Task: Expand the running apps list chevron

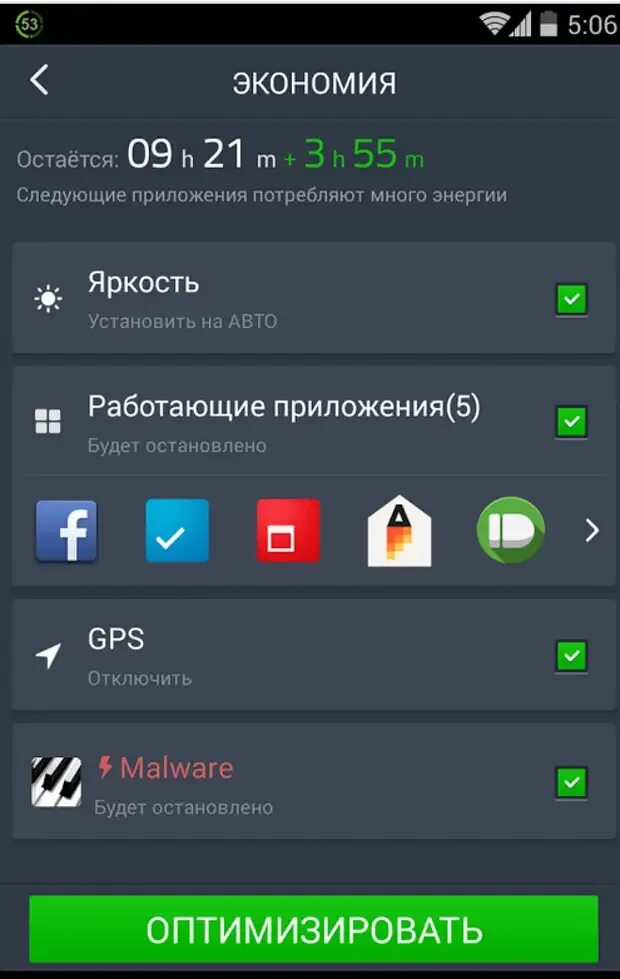Action: coord(592,531)
